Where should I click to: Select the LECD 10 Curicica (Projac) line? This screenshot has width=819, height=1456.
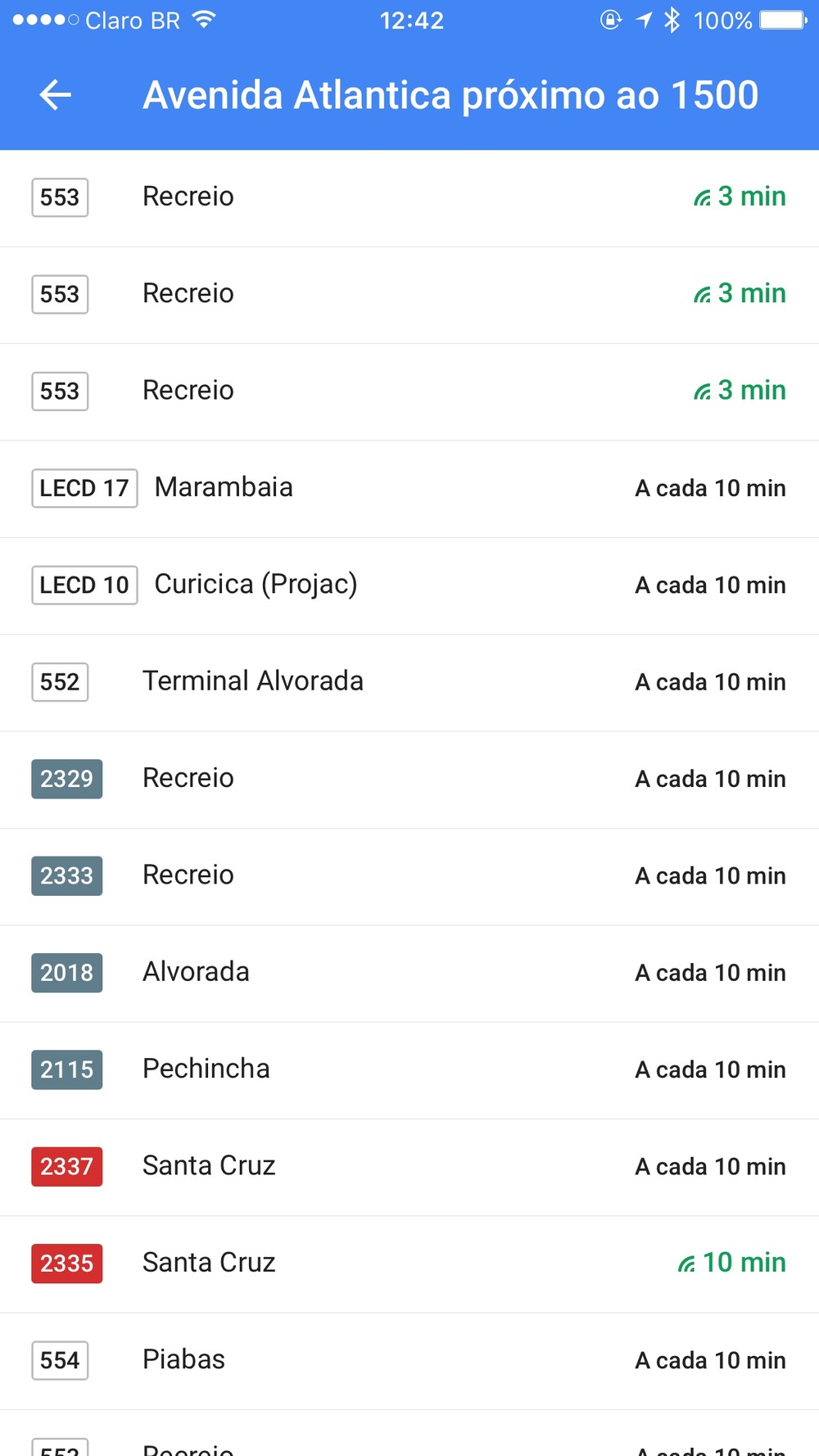point(409,586)
